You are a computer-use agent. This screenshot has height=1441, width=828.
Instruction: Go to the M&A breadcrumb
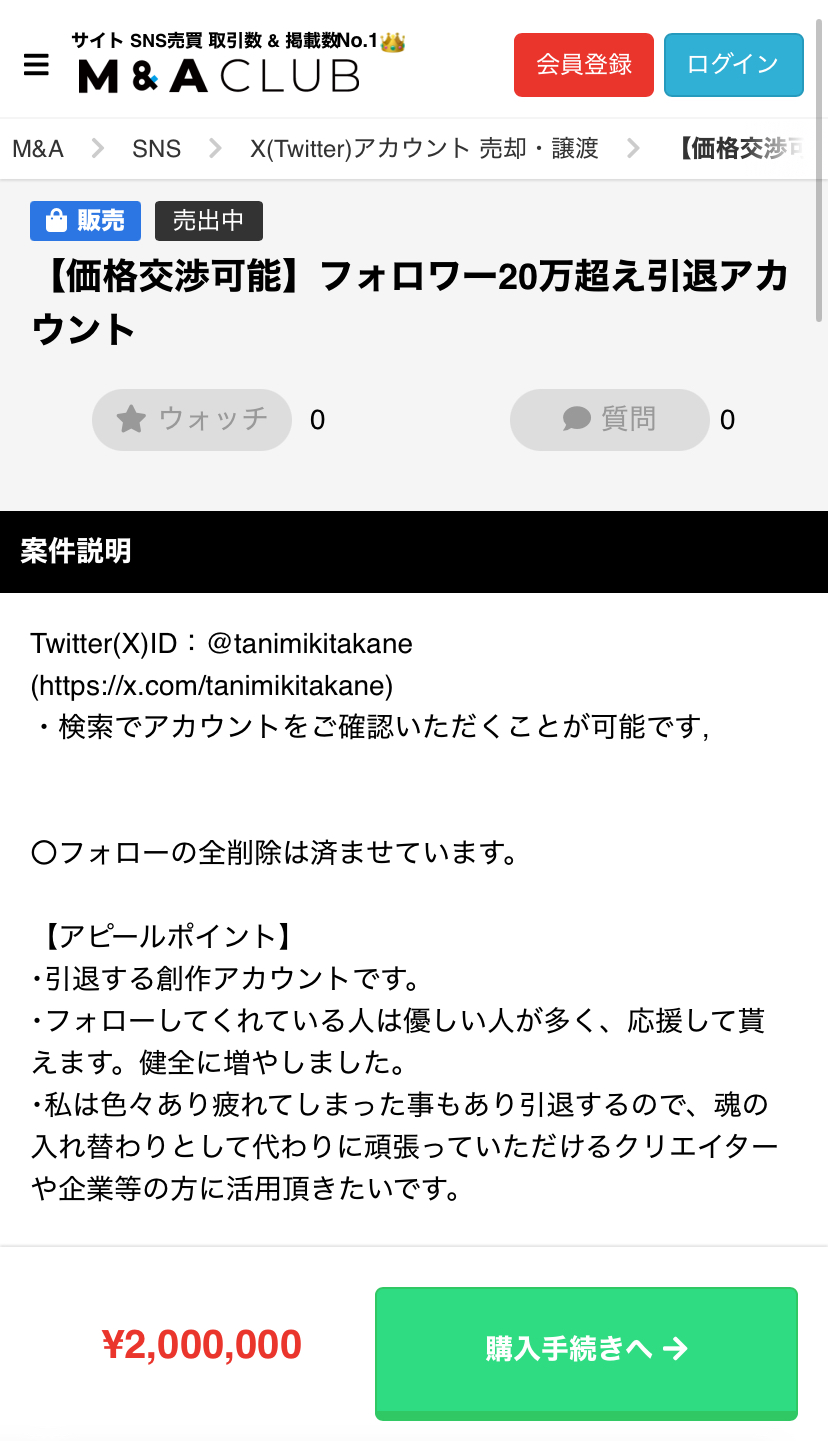point(38,149)
